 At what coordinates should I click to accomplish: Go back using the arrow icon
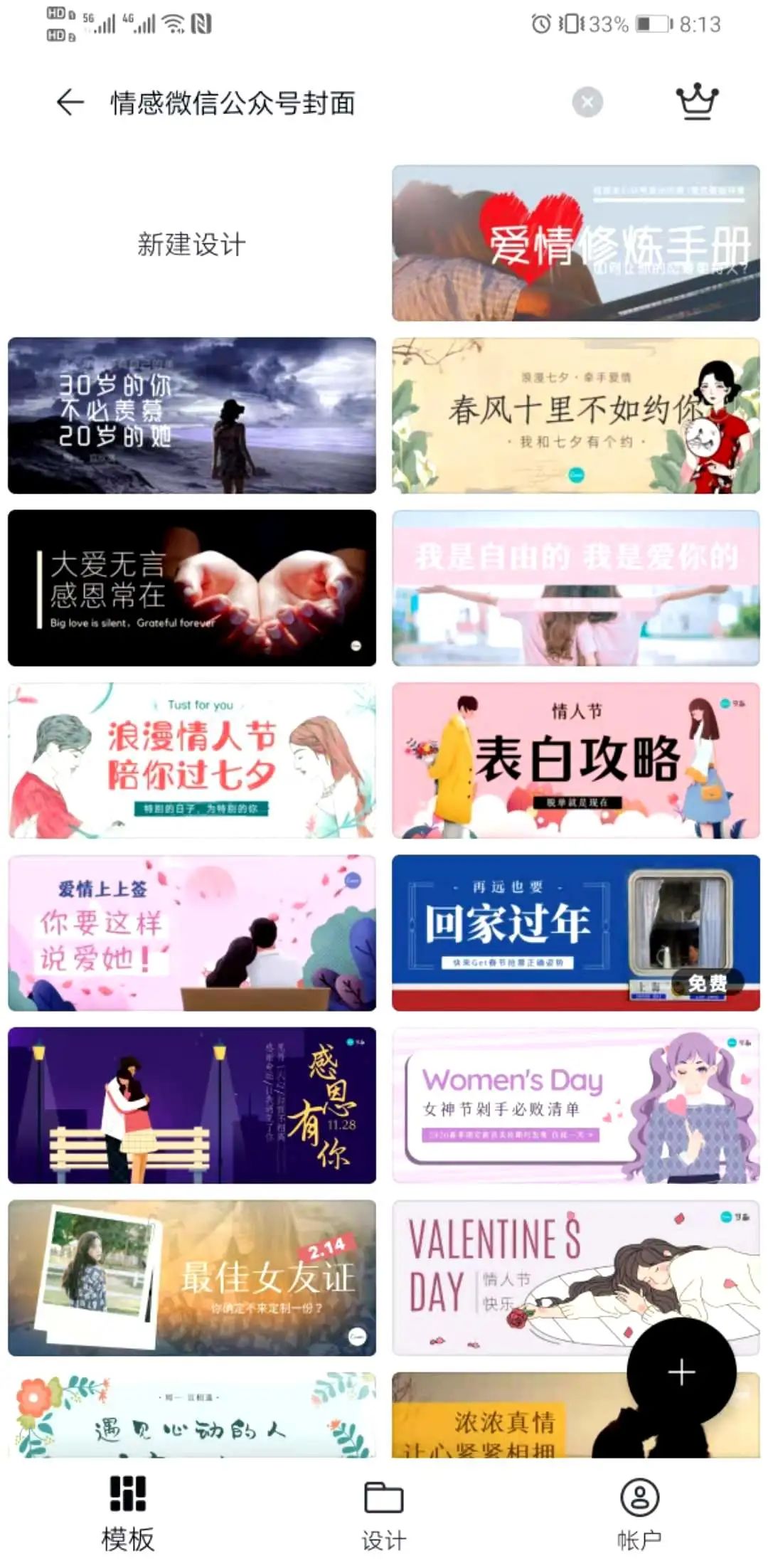coord(70,102)
